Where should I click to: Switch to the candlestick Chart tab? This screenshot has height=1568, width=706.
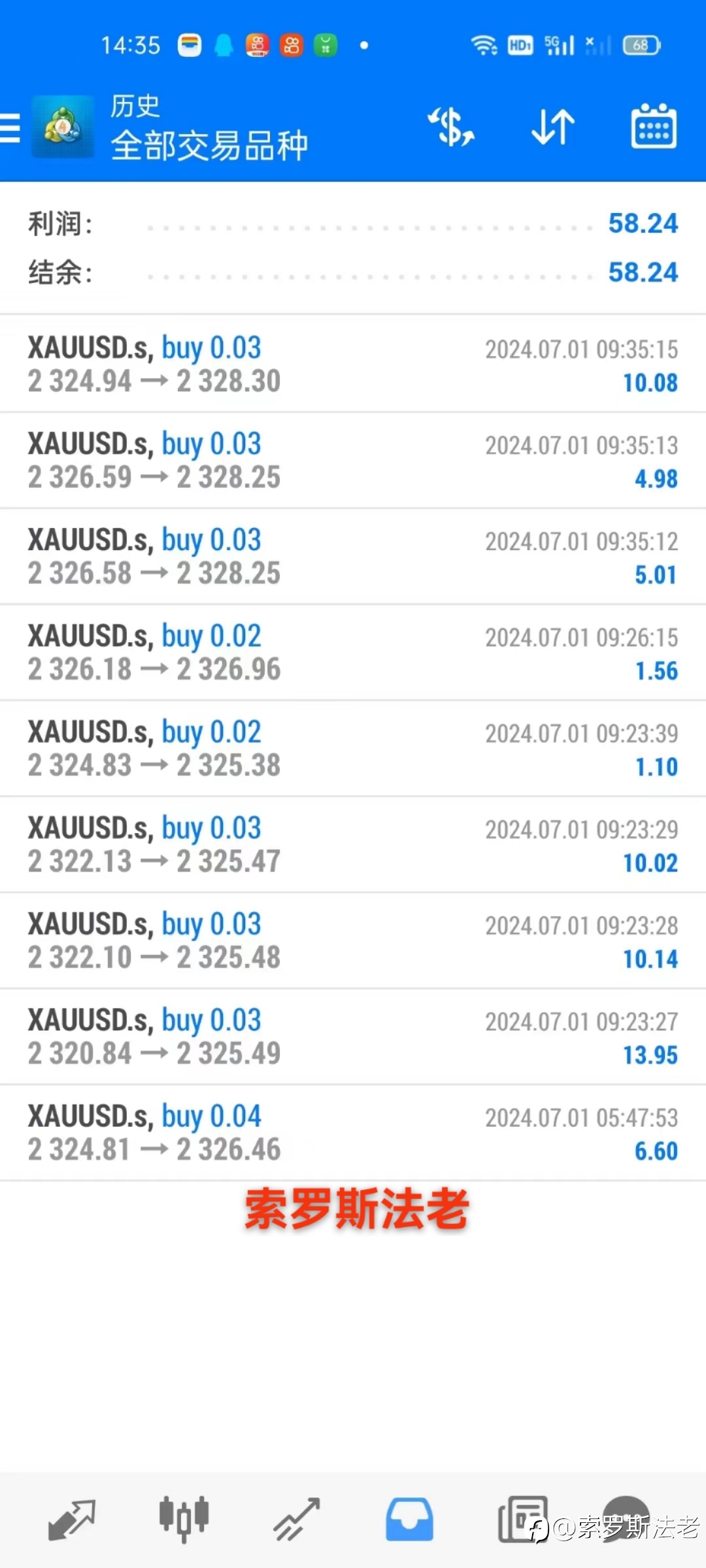pyautogui.click(x=184, y=1520)
